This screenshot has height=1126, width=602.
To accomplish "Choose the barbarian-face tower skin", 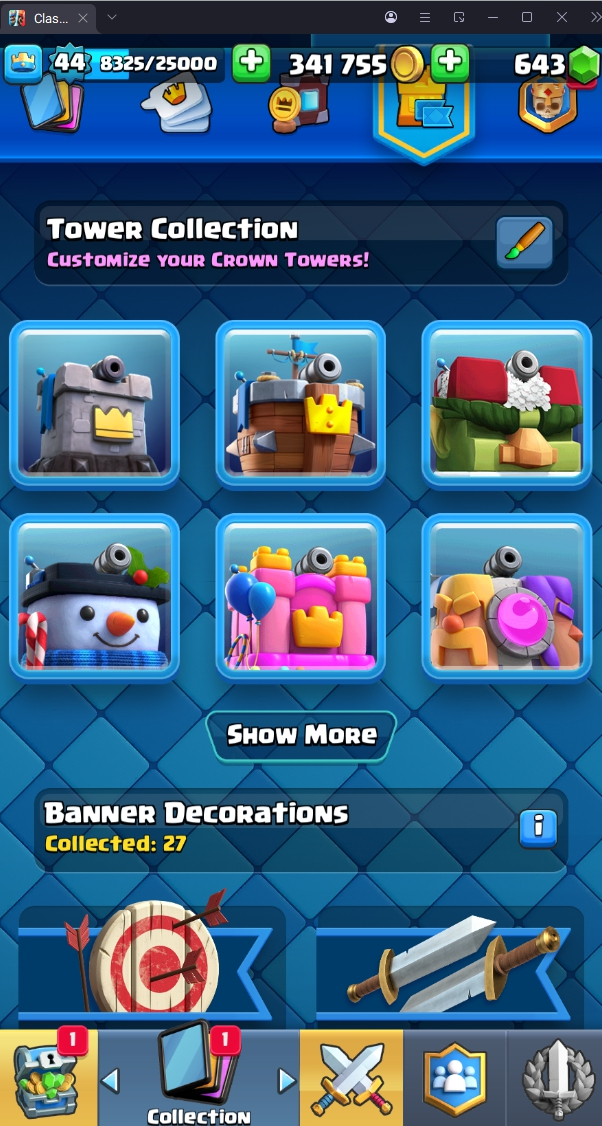I will click(507, 597).
